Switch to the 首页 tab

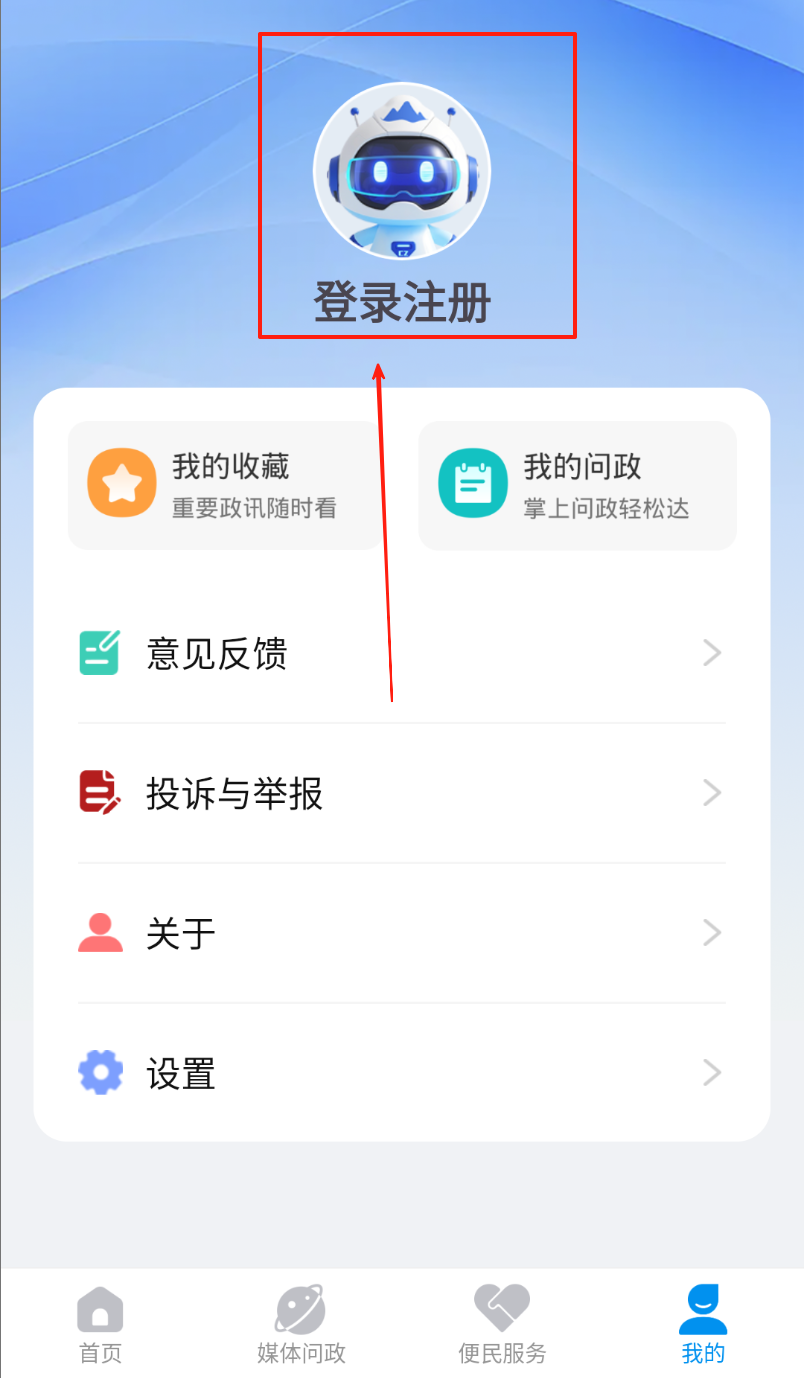[100, 1325]
